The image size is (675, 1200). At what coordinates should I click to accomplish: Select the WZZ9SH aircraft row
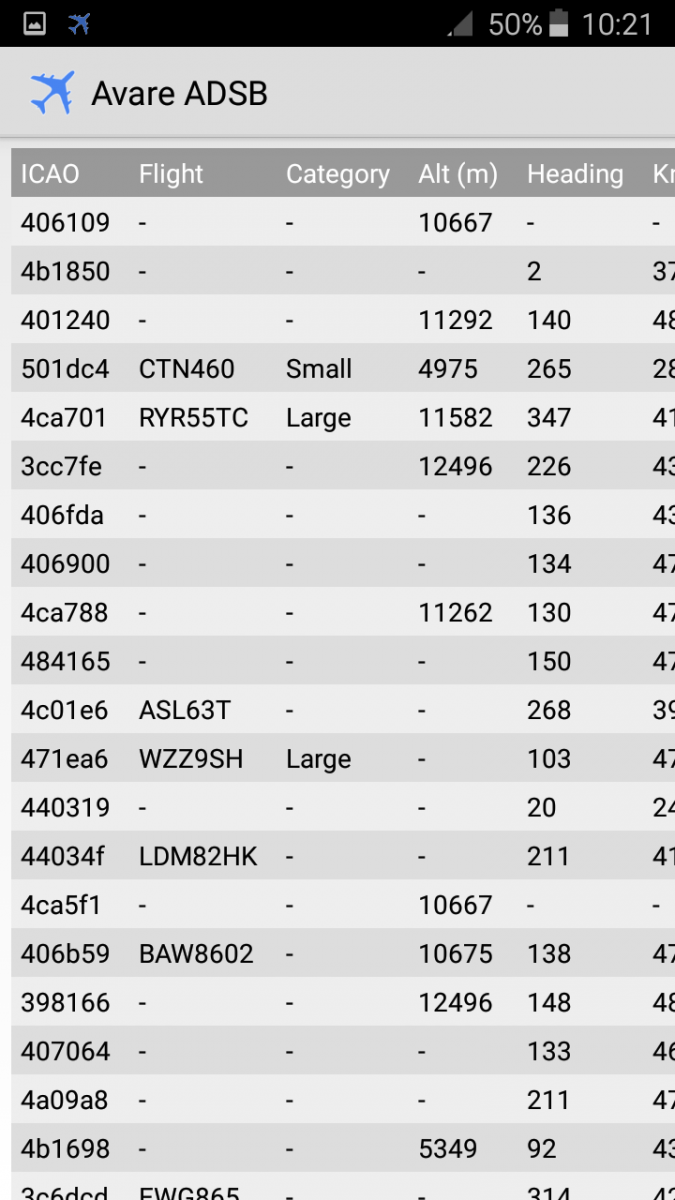click(343, 759)
